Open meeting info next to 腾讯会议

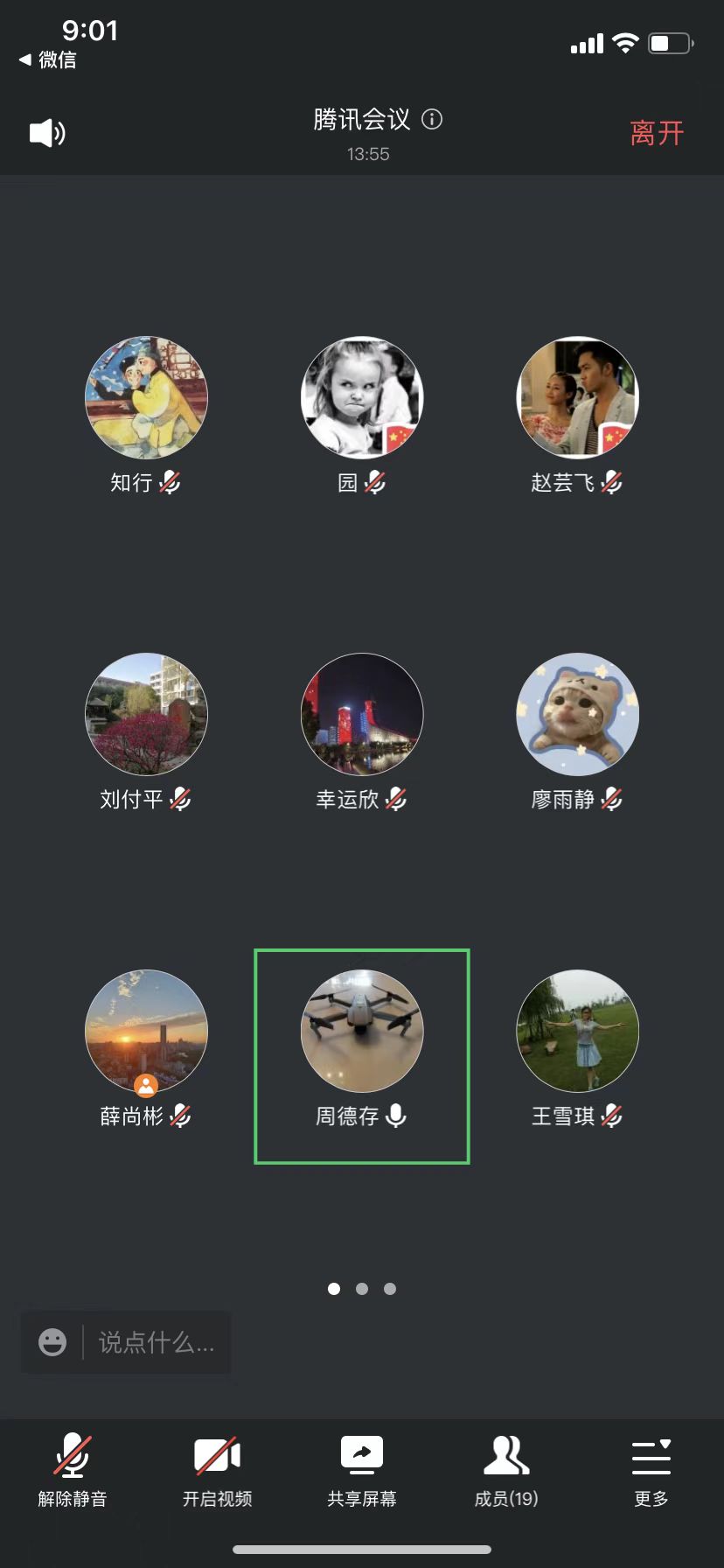(x=432, y=119)
